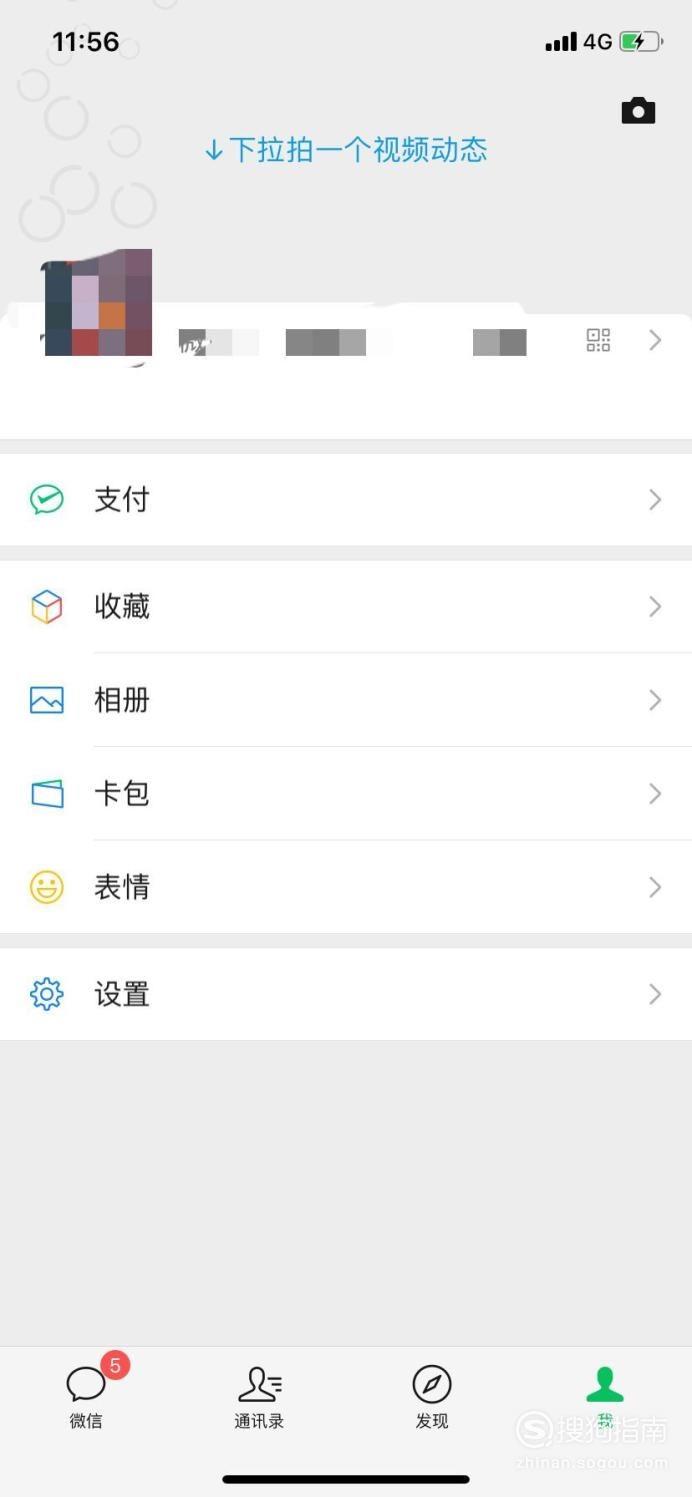Open the 相册 album row
The height and width of the screenshot is (1497, 692).
[345, 700]
